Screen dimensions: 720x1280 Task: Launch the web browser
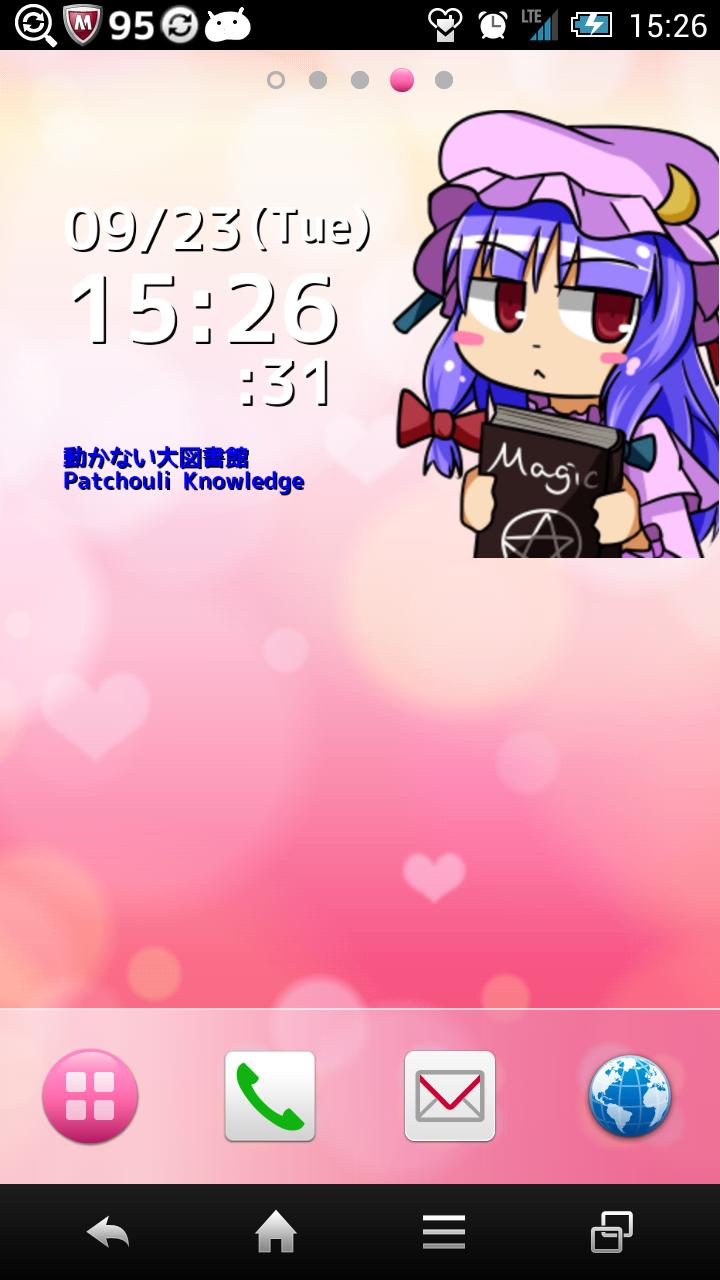pos(629,1096)
